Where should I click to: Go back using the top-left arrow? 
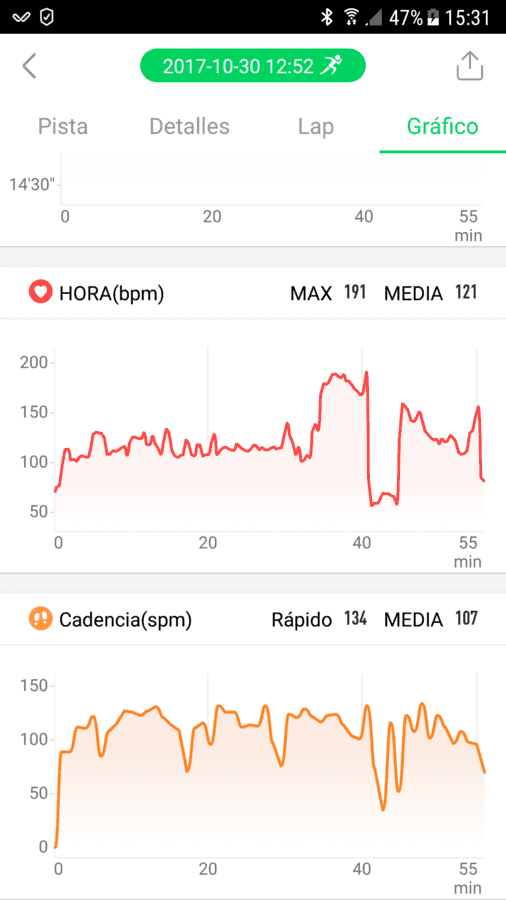coord(29,66)
